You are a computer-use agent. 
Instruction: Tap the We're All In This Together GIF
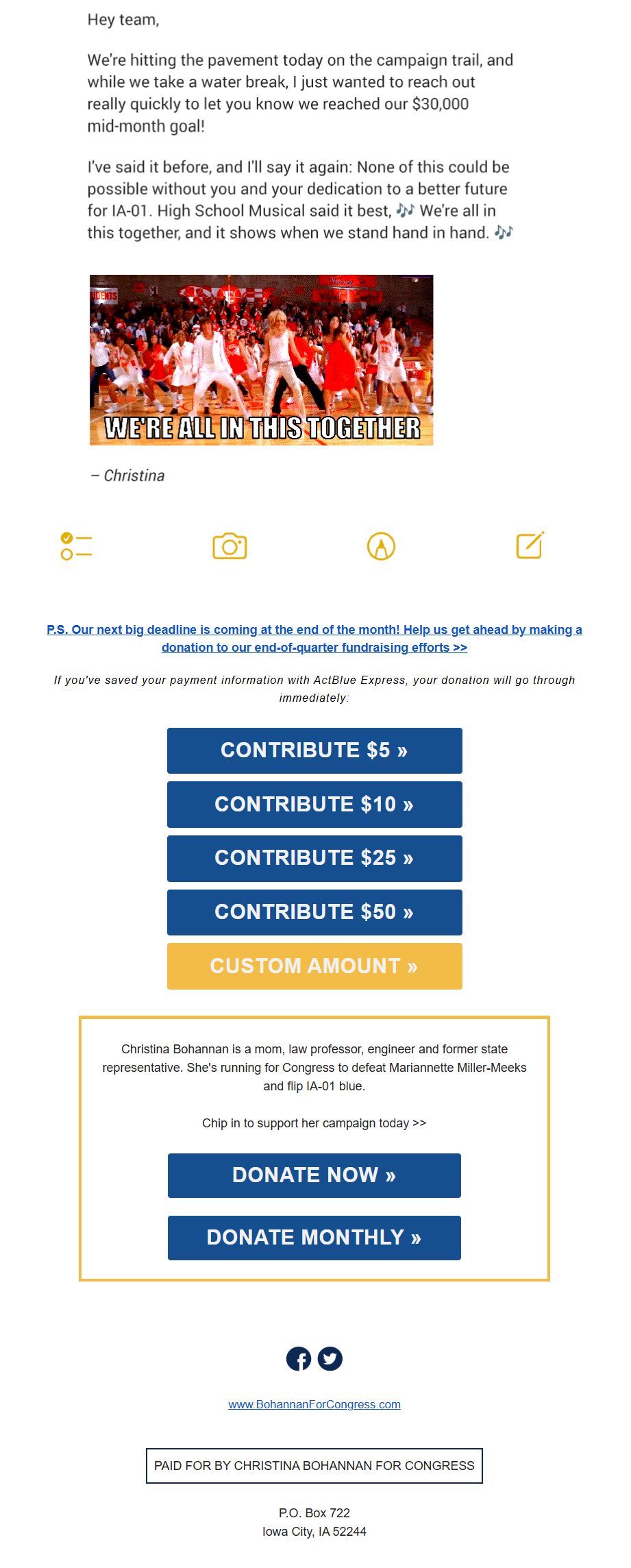pos(262,360)
